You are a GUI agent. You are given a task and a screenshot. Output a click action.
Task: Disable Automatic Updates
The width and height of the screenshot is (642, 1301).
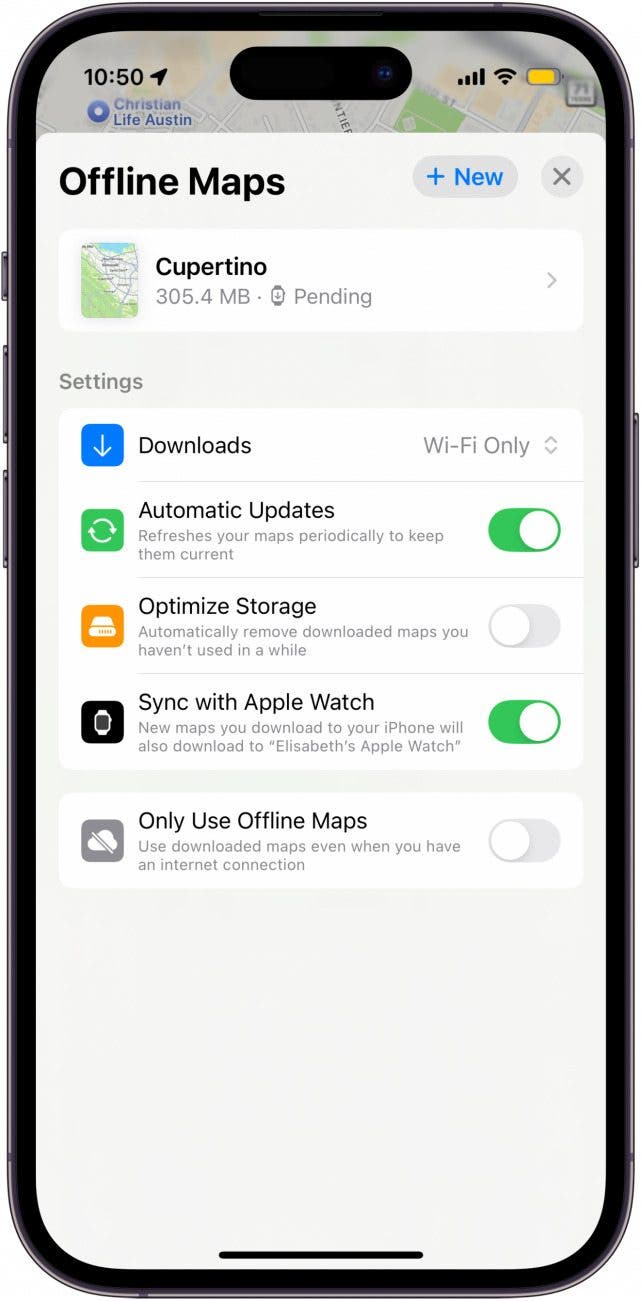pos(524,530)
